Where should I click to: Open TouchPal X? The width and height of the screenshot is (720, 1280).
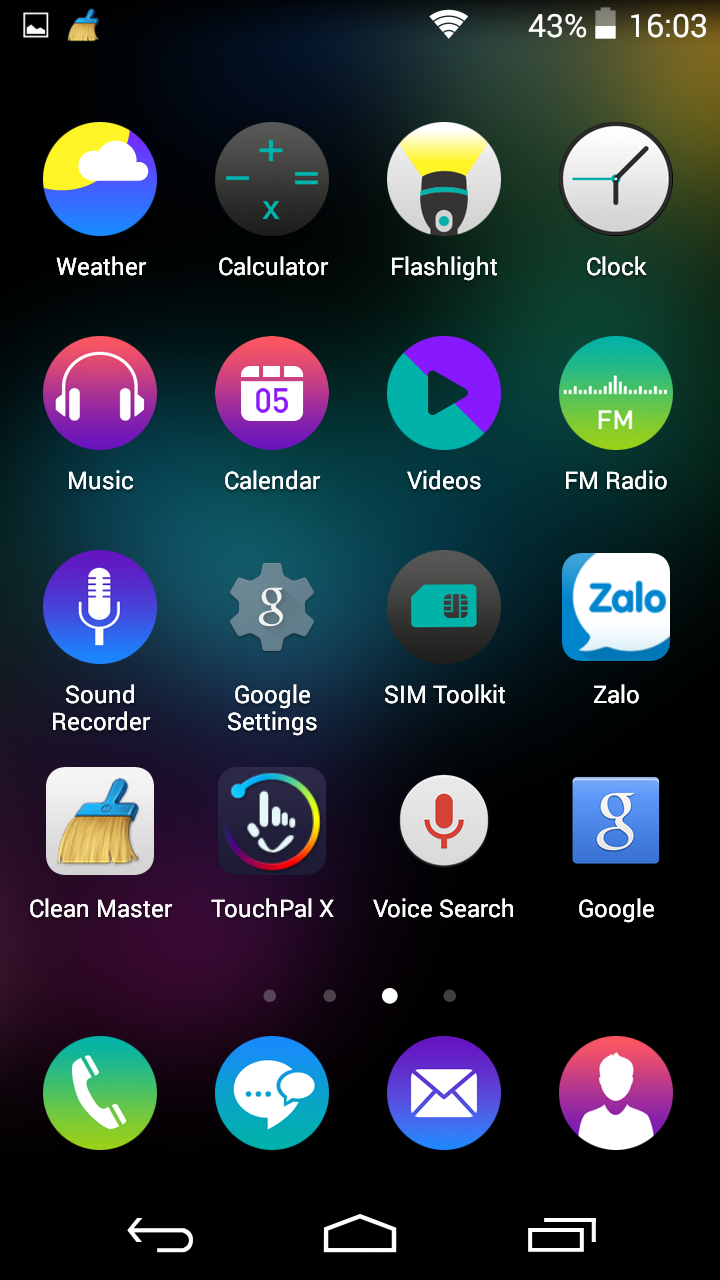[272, 822]
